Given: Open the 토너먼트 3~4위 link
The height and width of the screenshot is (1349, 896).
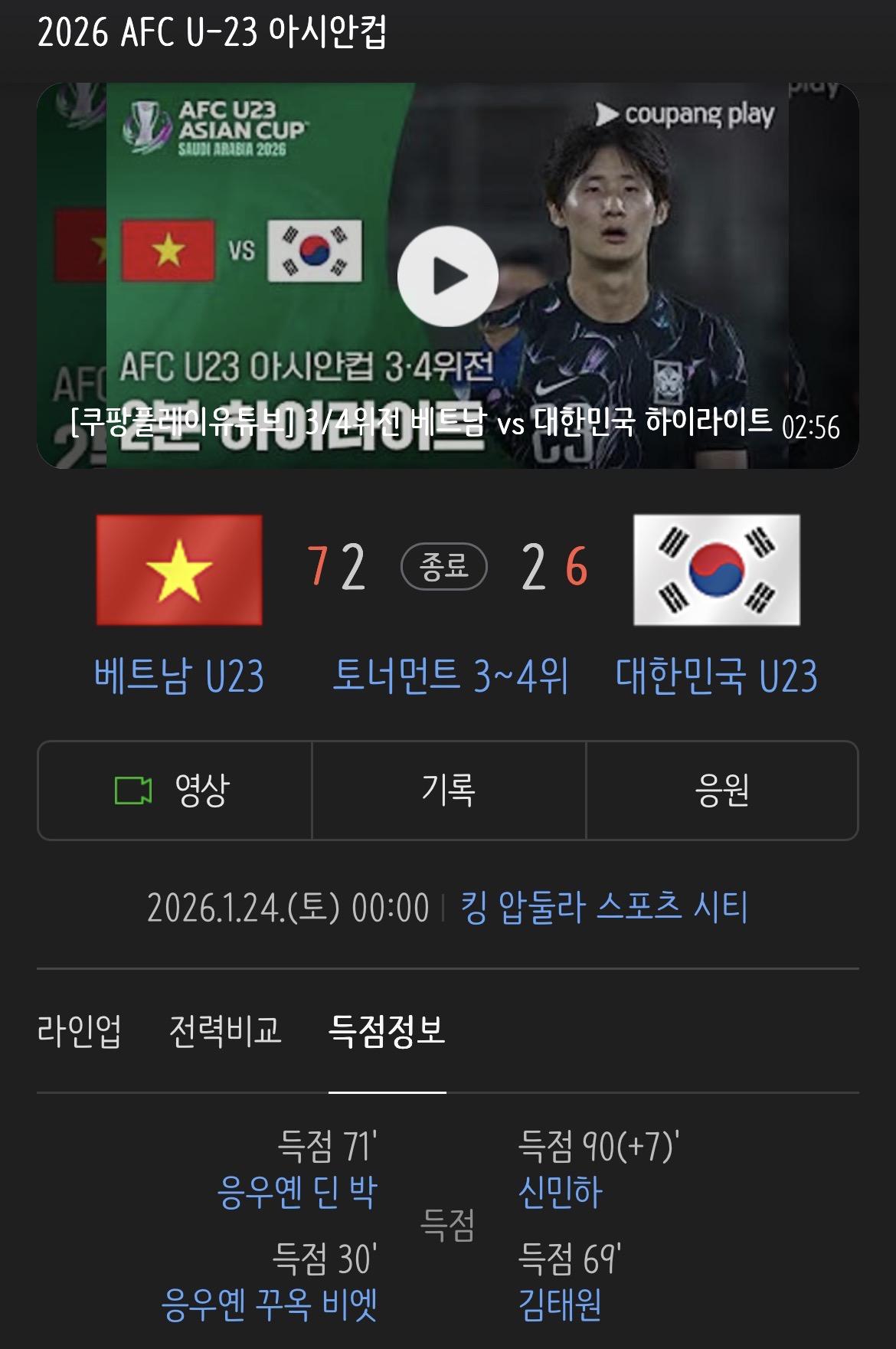Looking at the screenshot, I should click(x=450, y=676).
